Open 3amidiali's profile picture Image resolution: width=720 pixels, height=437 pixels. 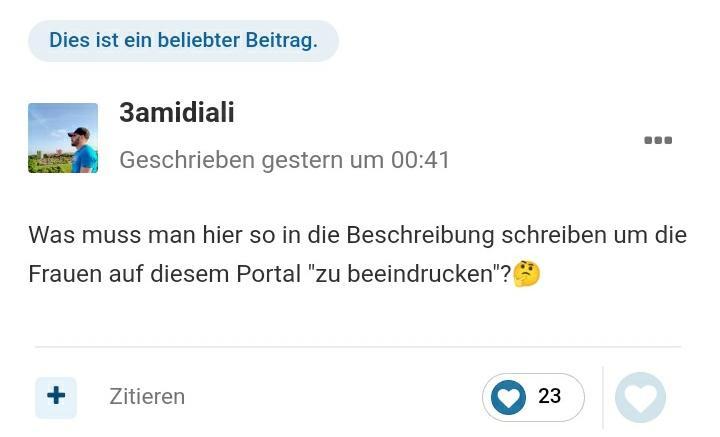[63, 138]
